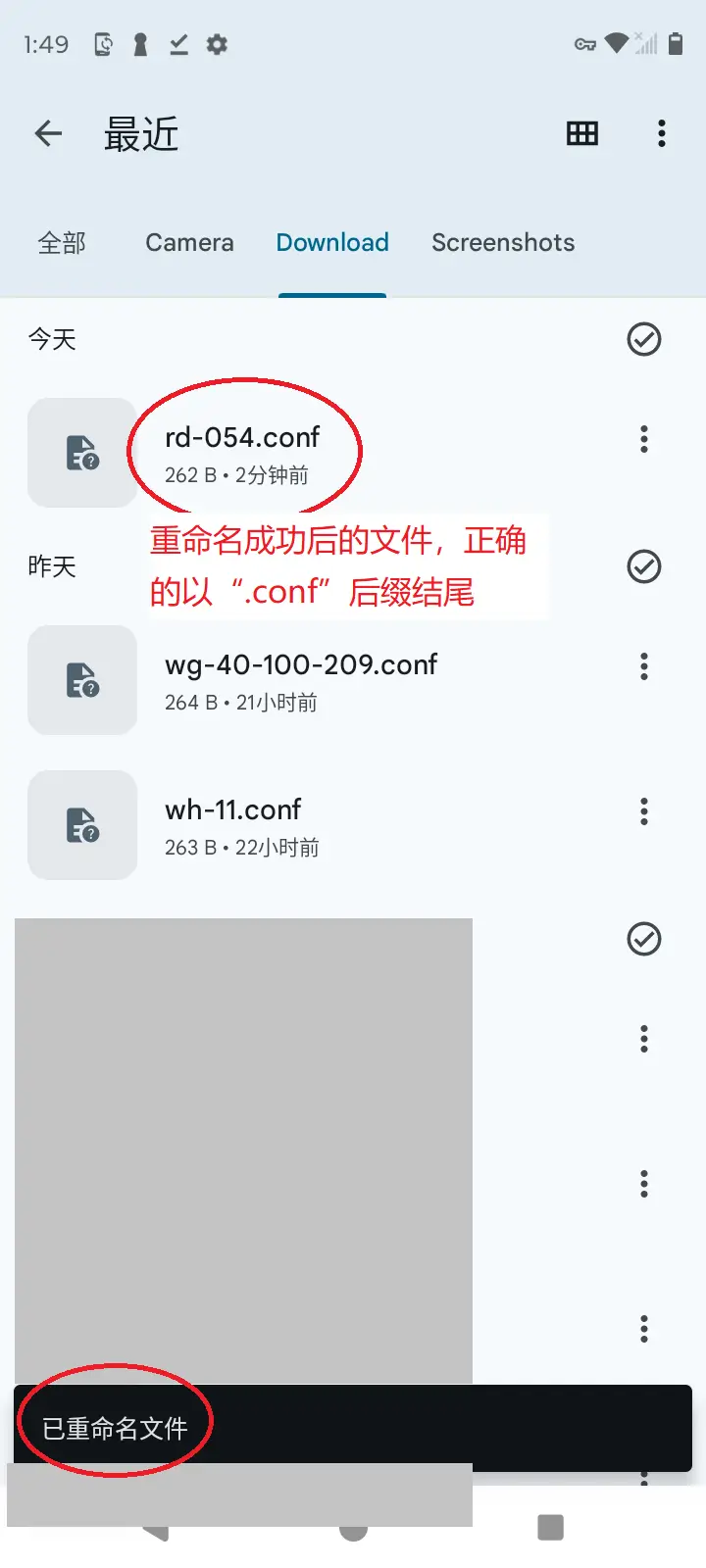Open the three-dot menu for wh-11.conf

644,811
